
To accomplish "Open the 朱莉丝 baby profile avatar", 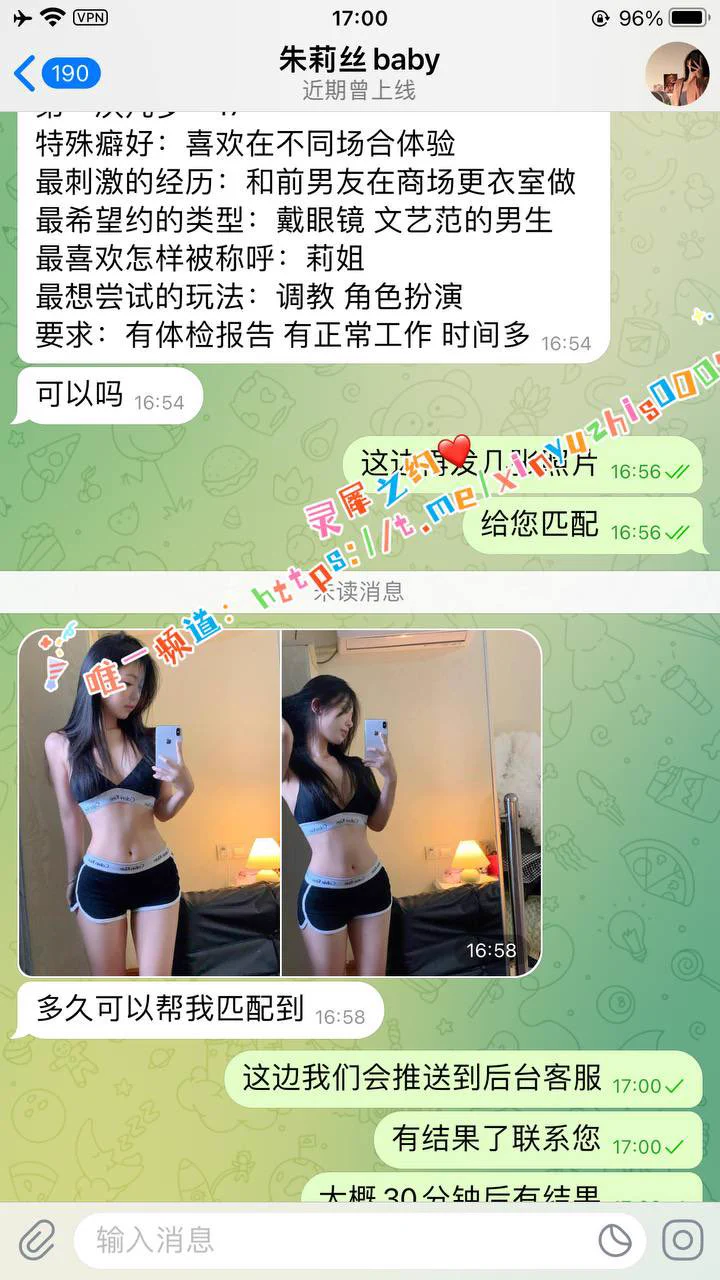I will pos(677,74).
